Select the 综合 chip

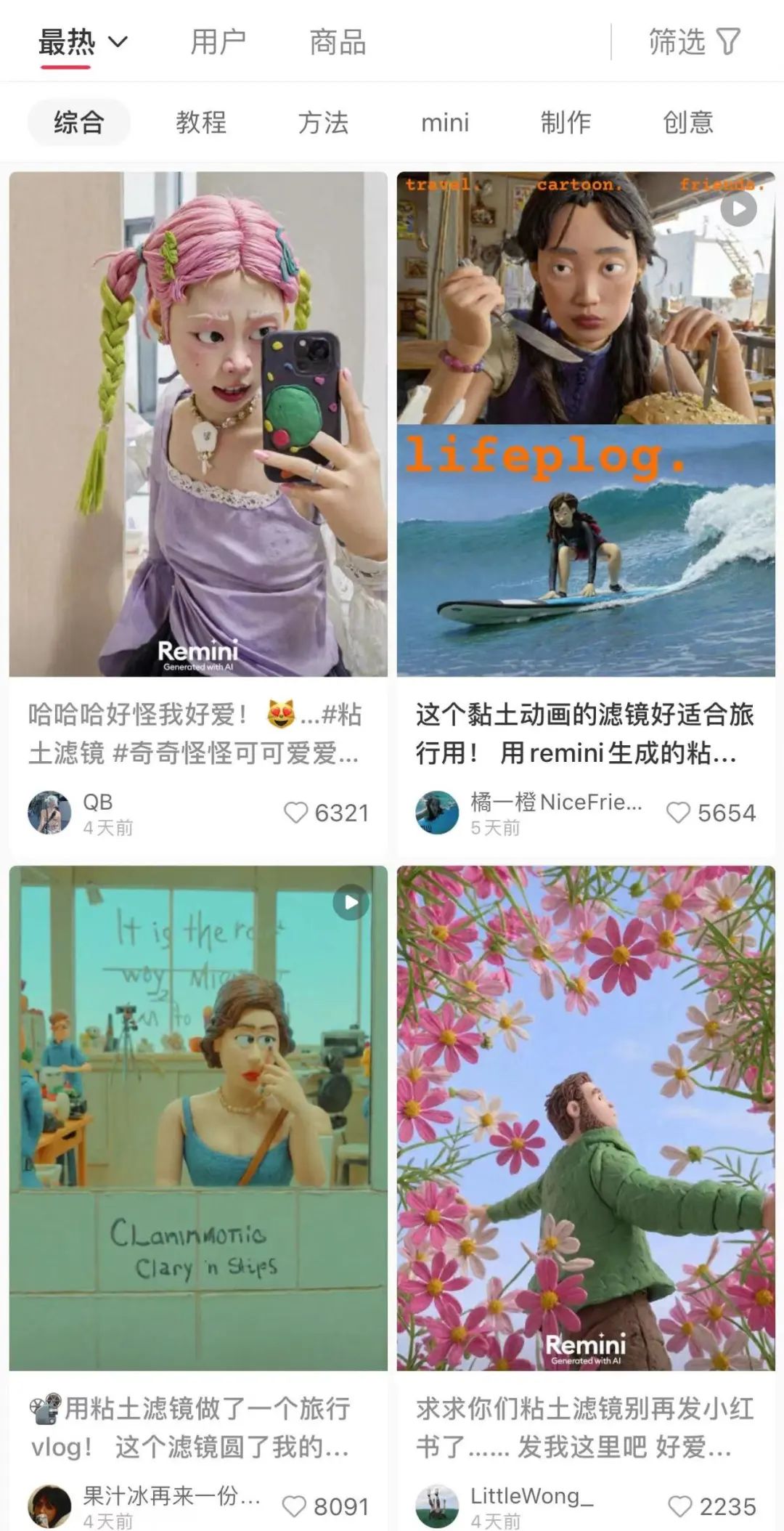(x=79, y=122)
